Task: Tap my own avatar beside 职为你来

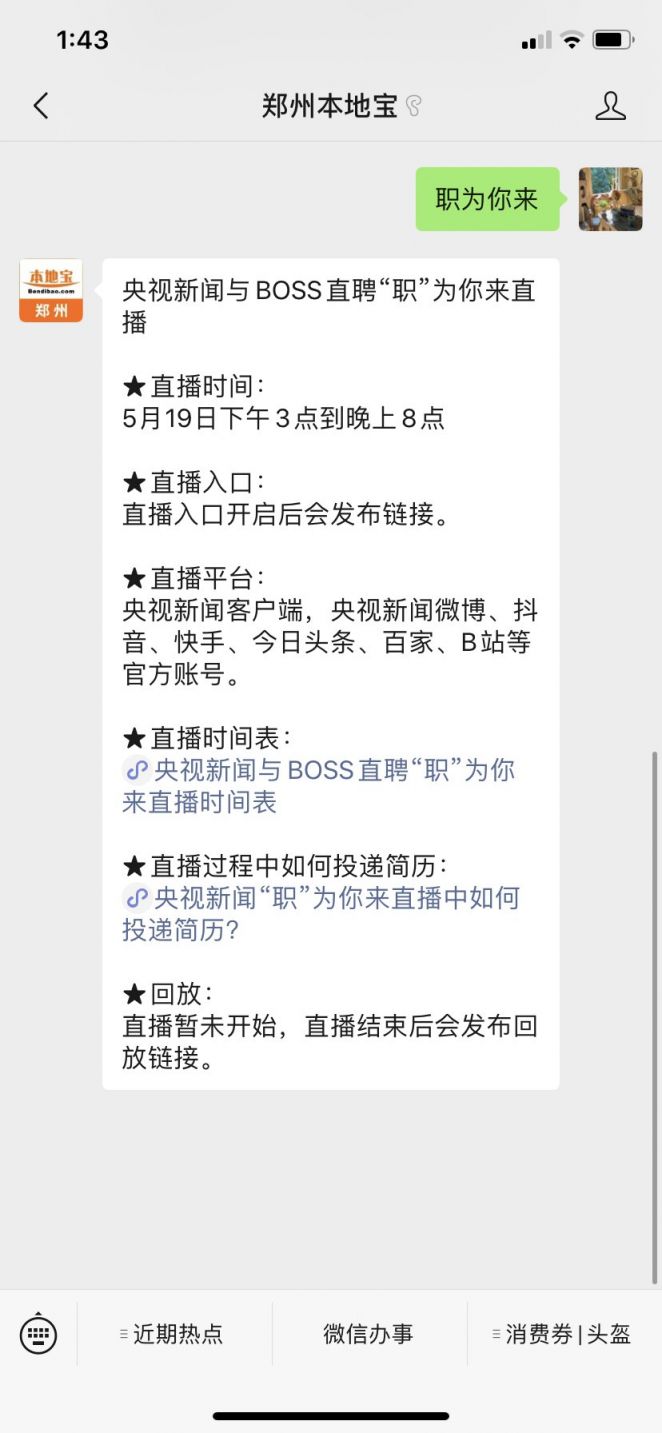Action: [610, 199]
